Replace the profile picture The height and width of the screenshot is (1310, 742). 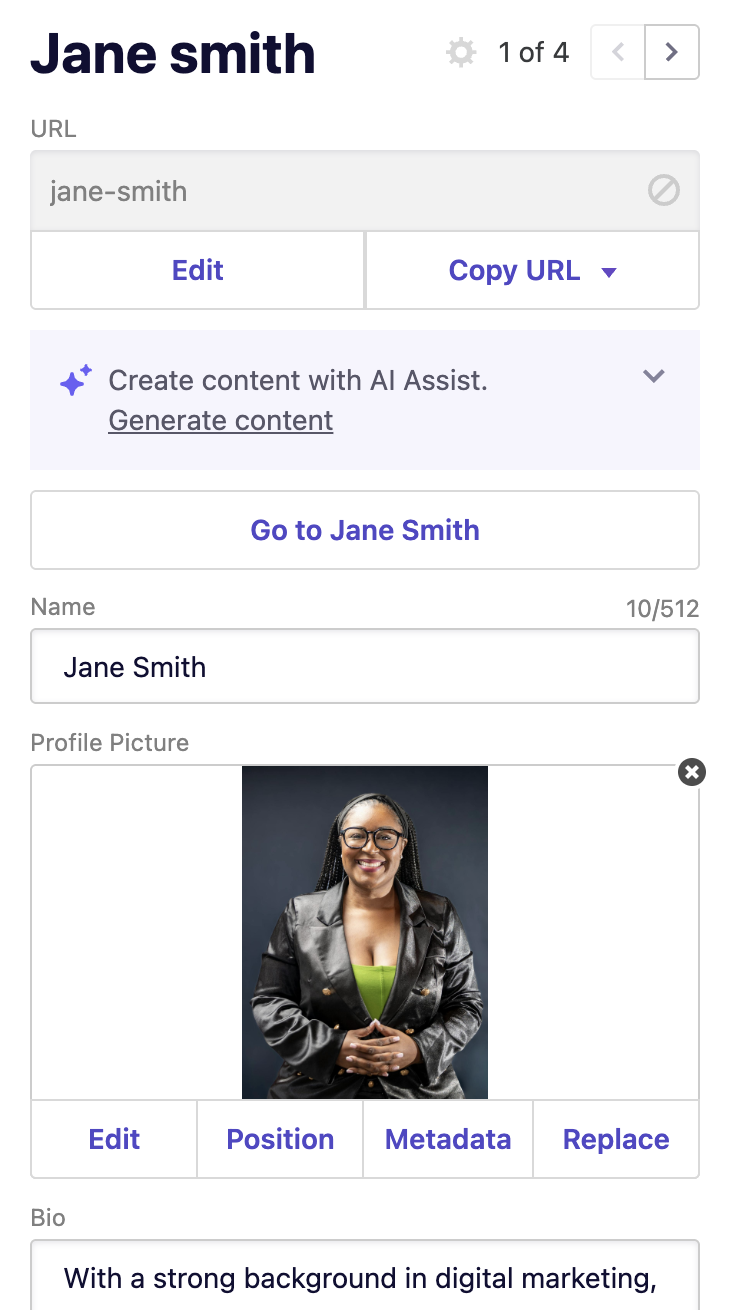click(616, 1140)
